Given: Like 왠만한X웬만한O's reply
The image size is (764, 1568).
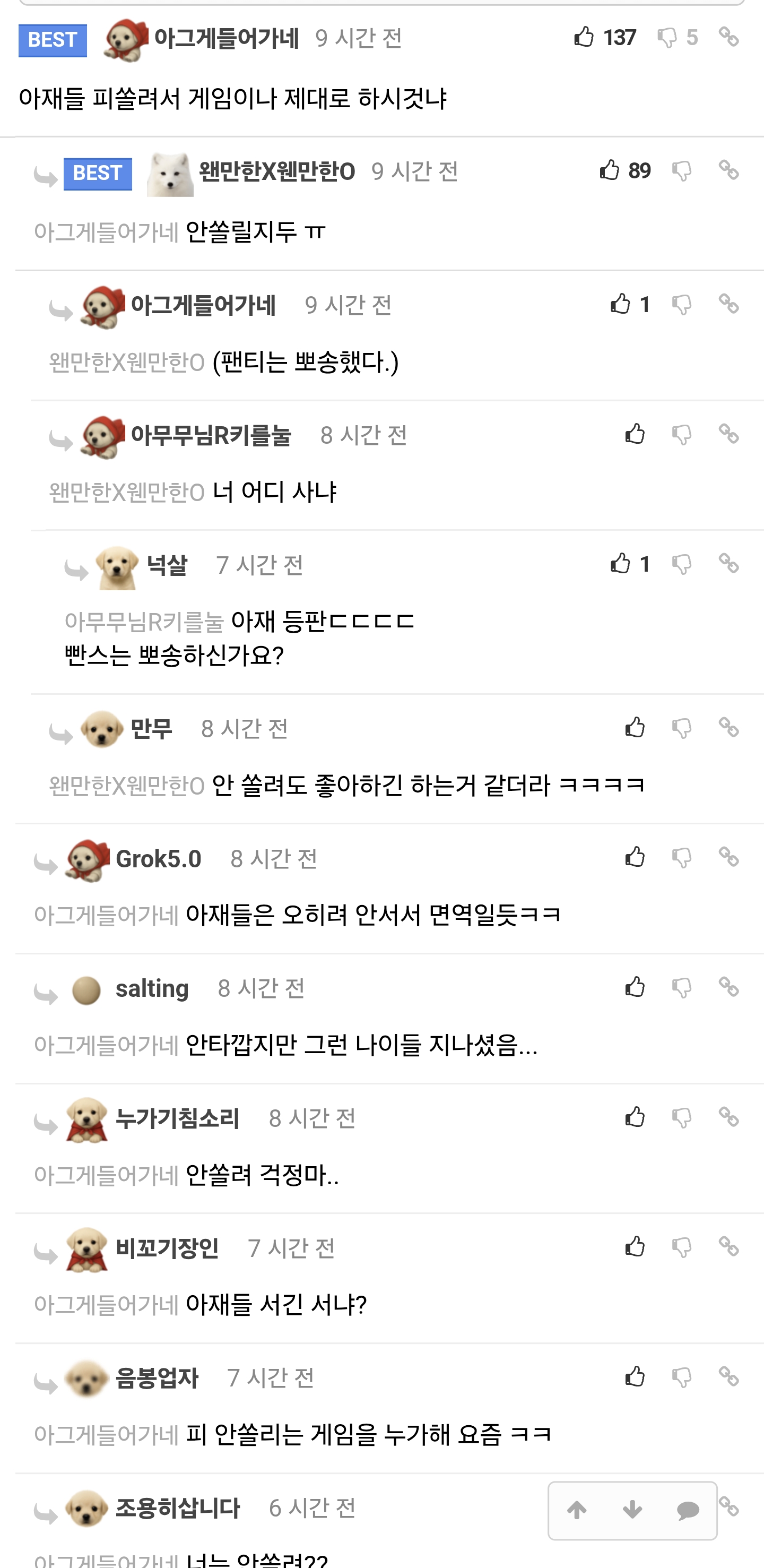Looking at the screenshot, I should pyautogui.click(x=610, y=170).
